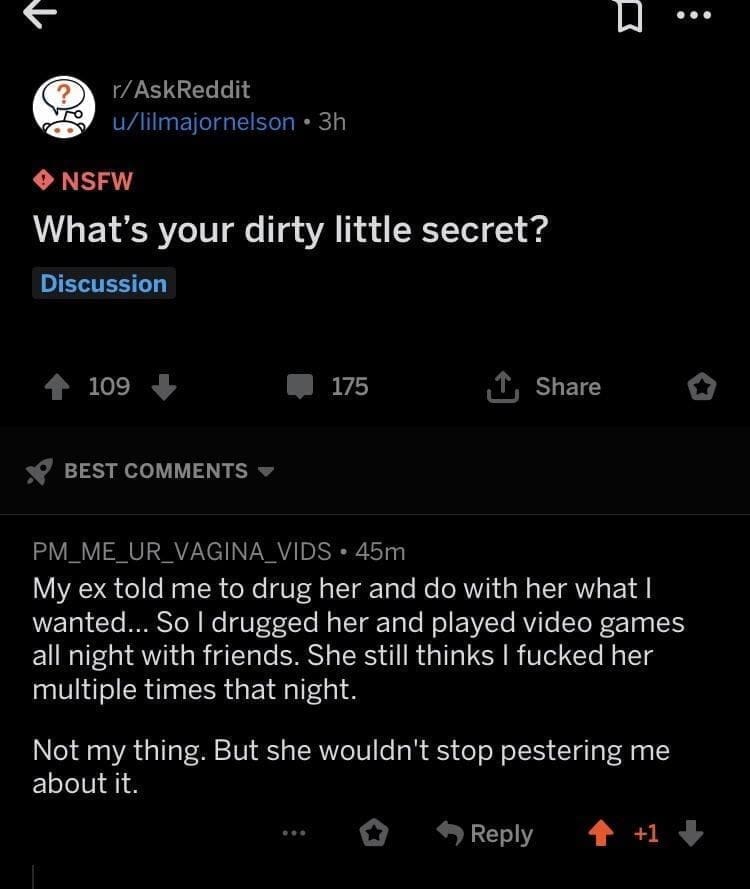750x889 pixels.
Task: Open the r/AskReddit subreddit avatar
Action: point(62,105)
